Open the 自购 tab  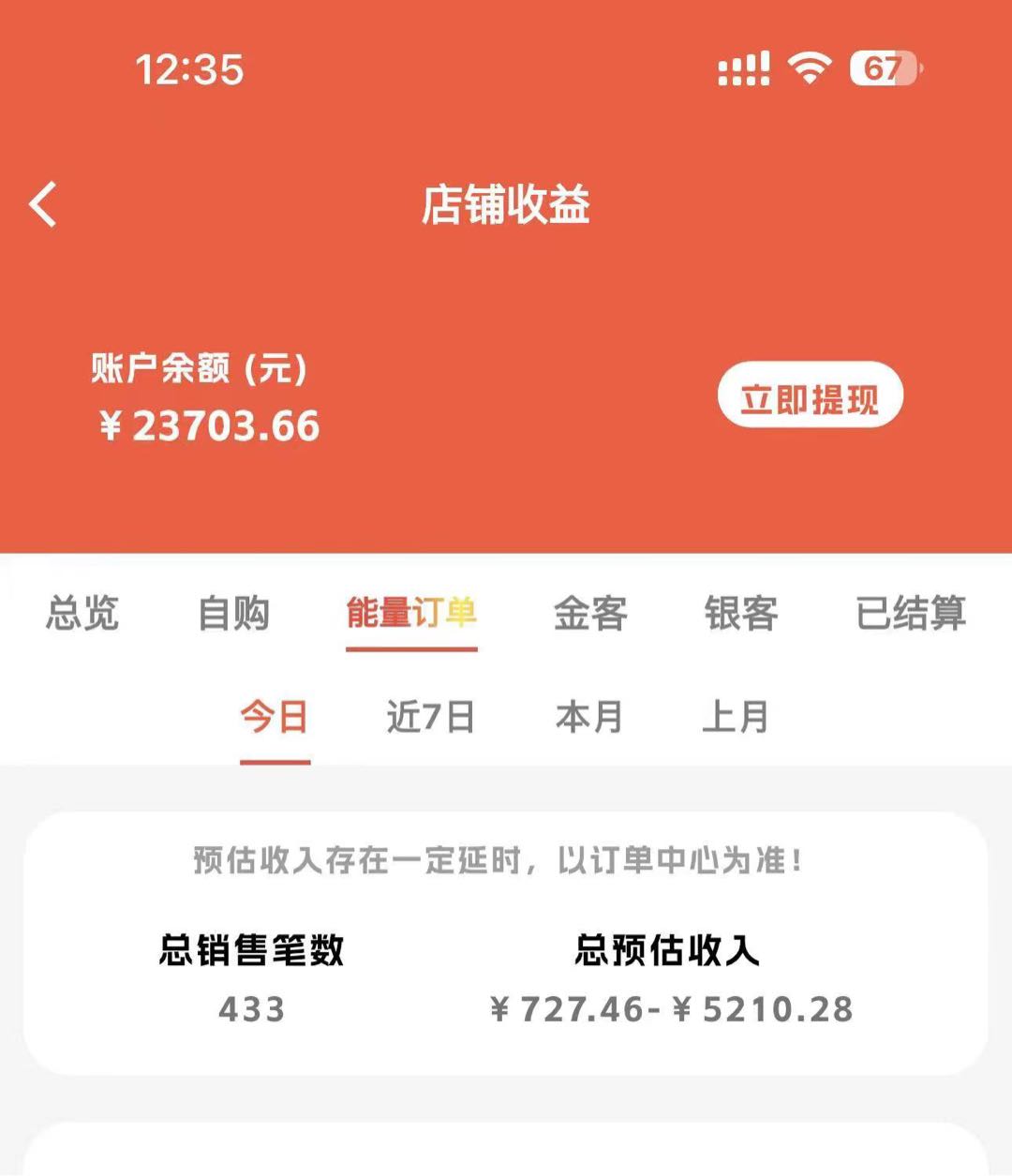pyautogui.click(x=233, y=614)
